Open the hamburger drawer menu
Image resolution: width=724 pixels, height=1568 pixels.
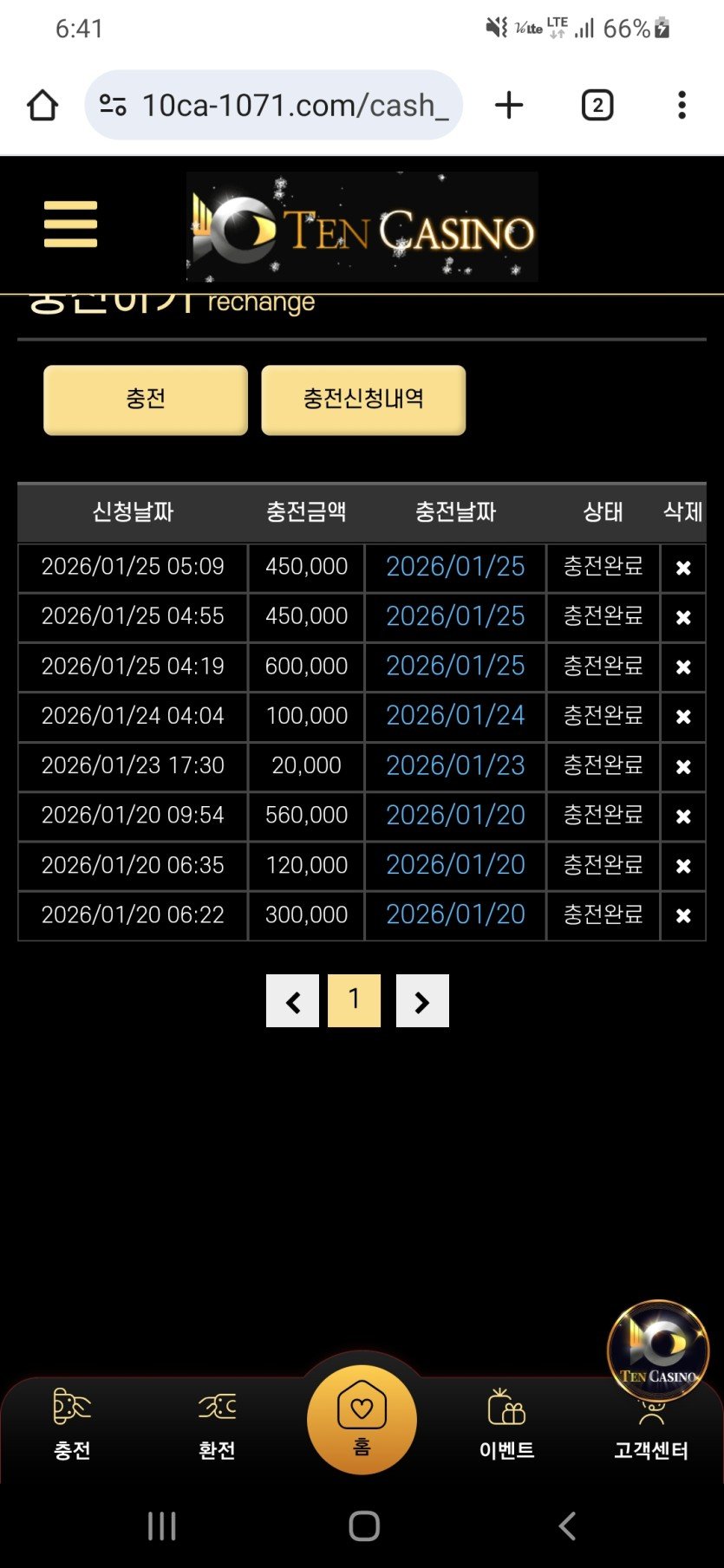[70, 224]
